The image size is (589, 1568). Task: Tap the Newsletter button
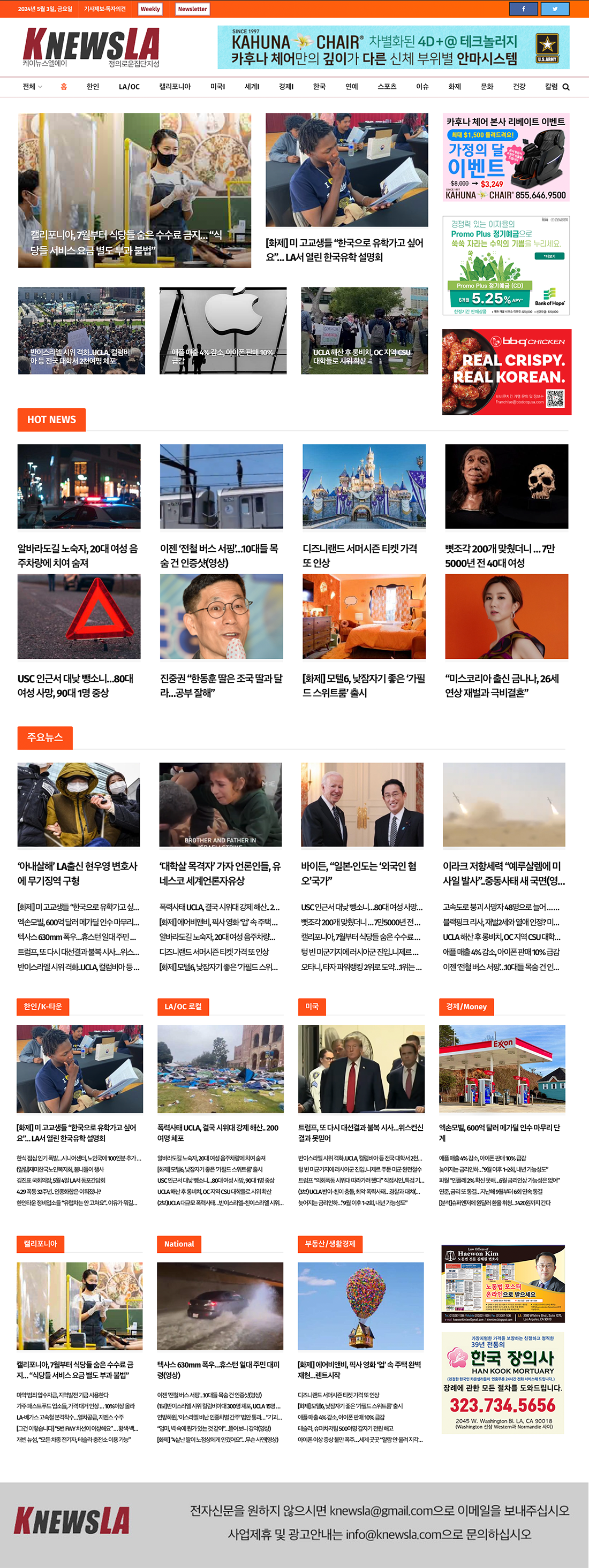192,9
